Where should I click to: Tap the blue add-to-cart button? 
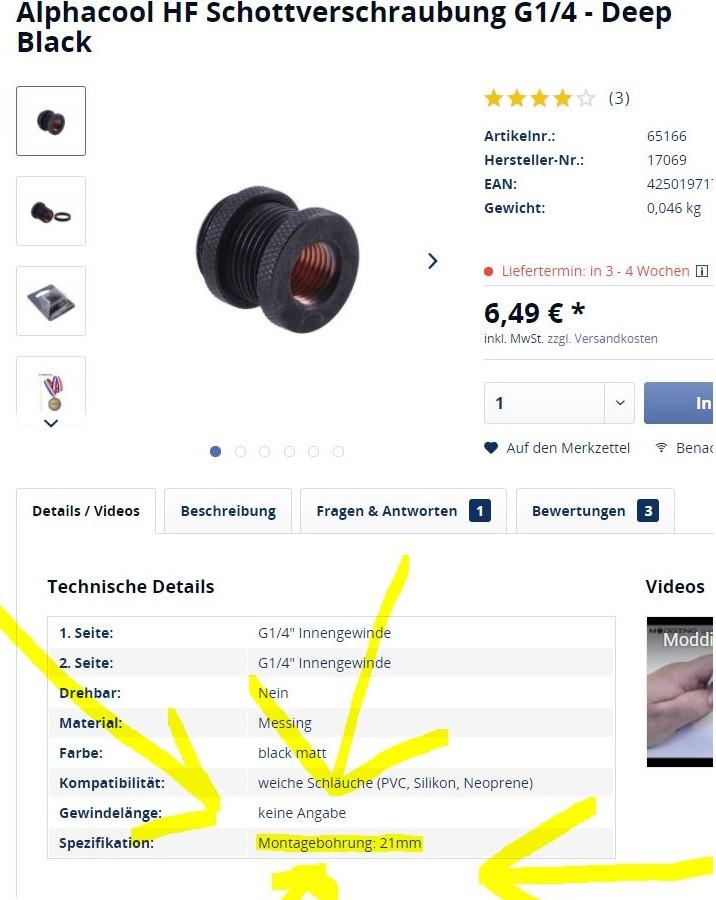(x=680, y=403)
